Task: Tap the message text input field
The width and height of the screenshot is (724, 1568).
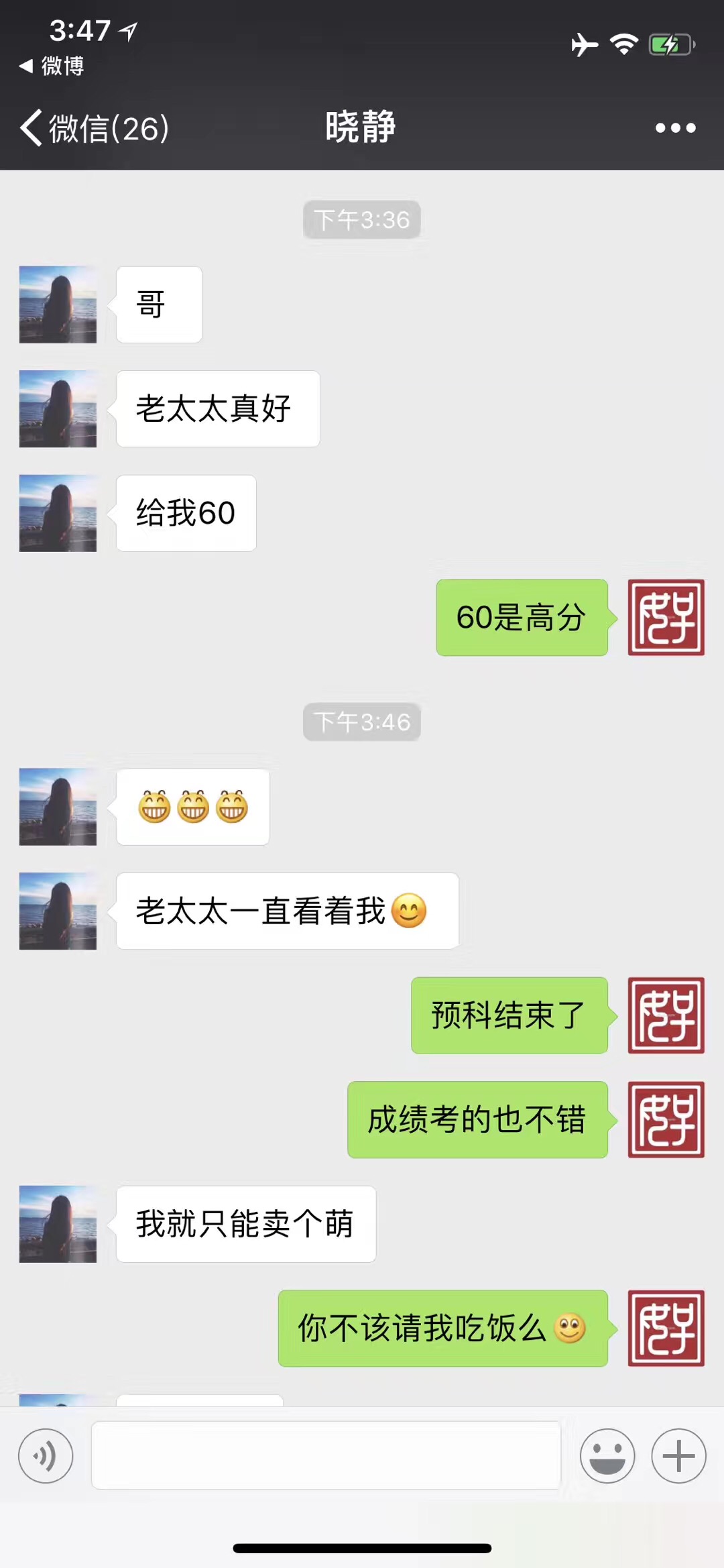Action: tap(326, 1456)
